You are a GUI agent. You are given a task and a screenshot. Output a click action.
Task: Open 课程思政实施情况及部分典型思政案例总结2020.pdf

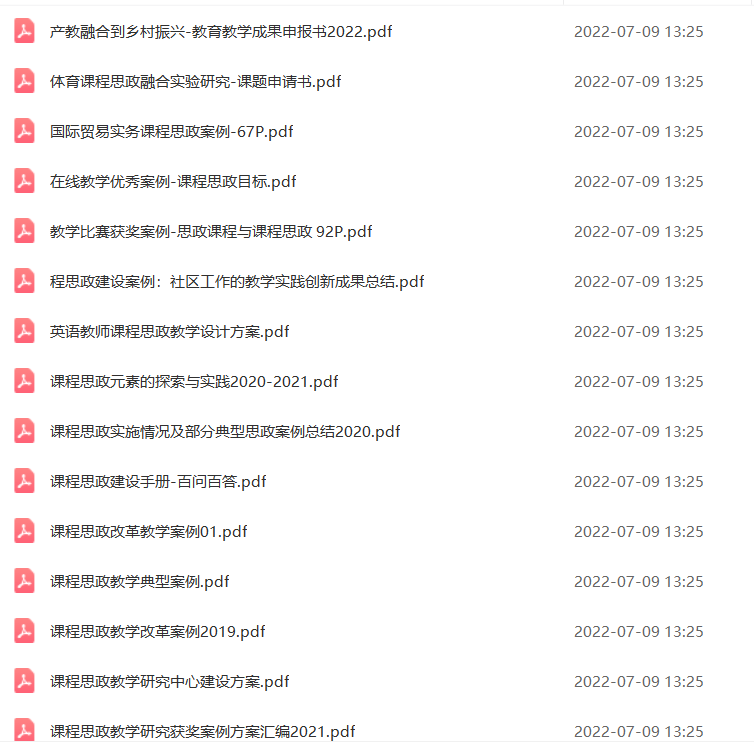tap(224, 432)
